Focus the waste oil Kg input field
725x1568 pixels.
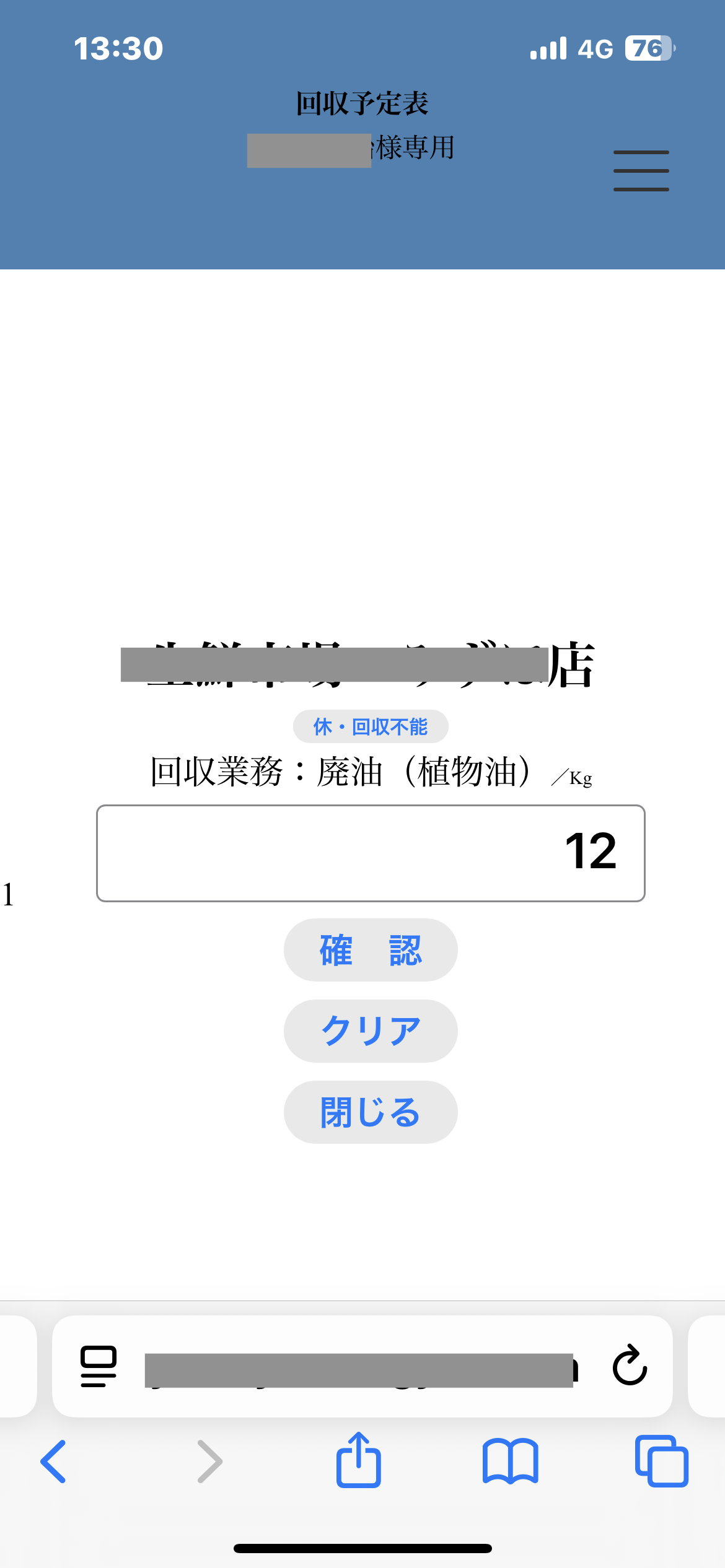point(371,853)
